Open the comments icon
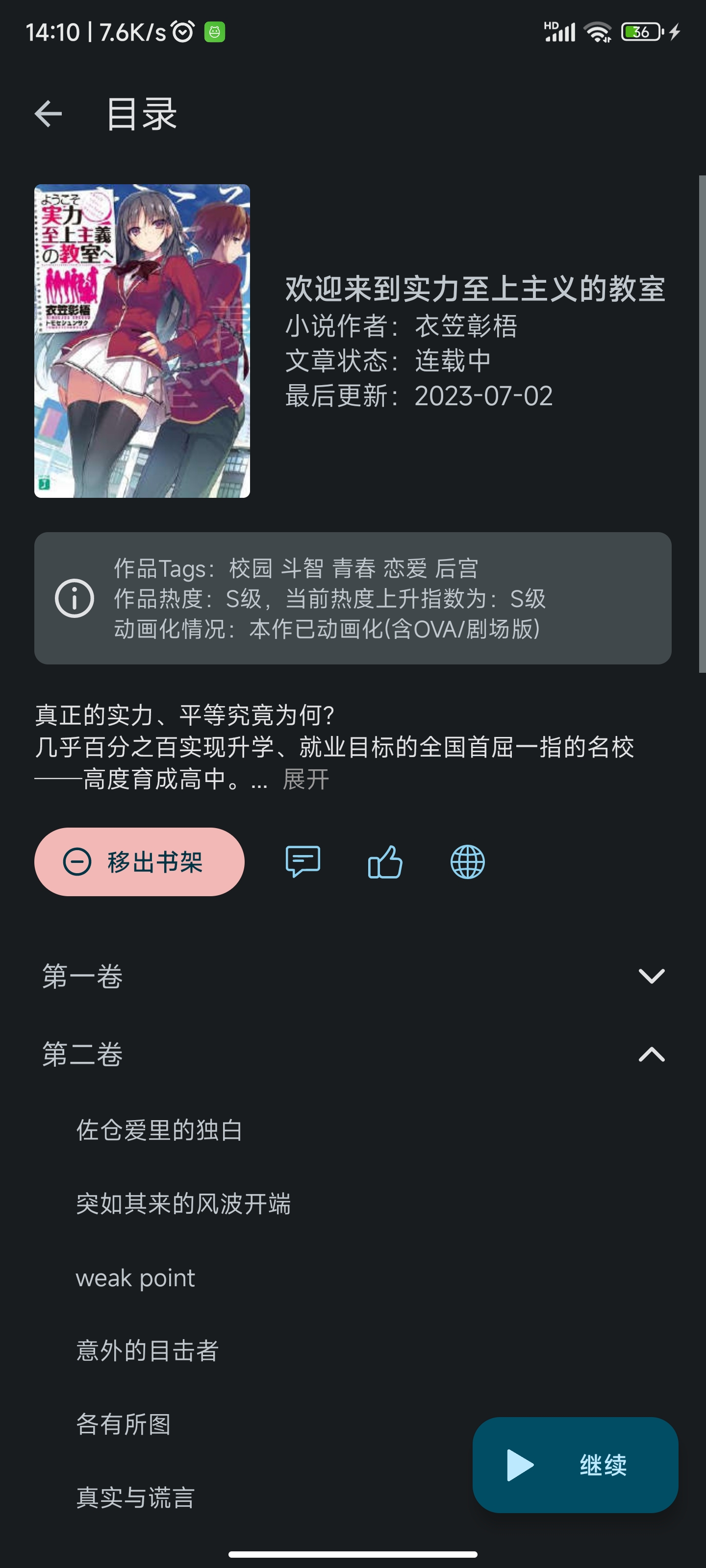 click(x=303, y=862)
